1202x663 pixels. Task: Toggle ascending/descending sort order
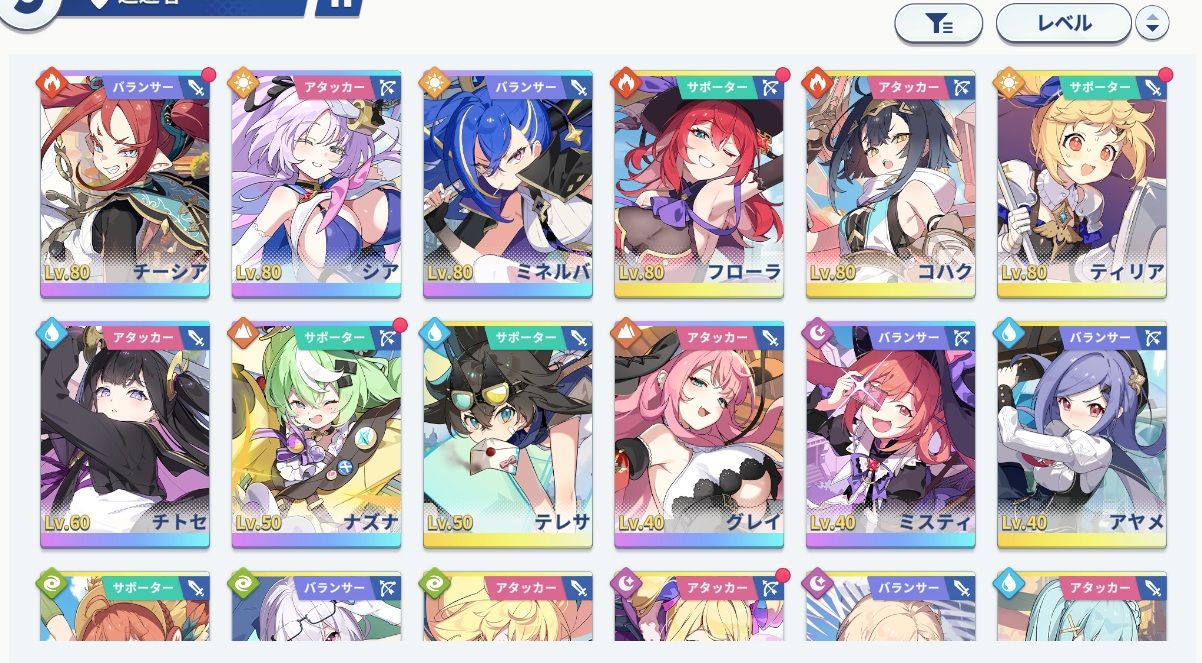pyautogui.click(x=1152, y=24)
